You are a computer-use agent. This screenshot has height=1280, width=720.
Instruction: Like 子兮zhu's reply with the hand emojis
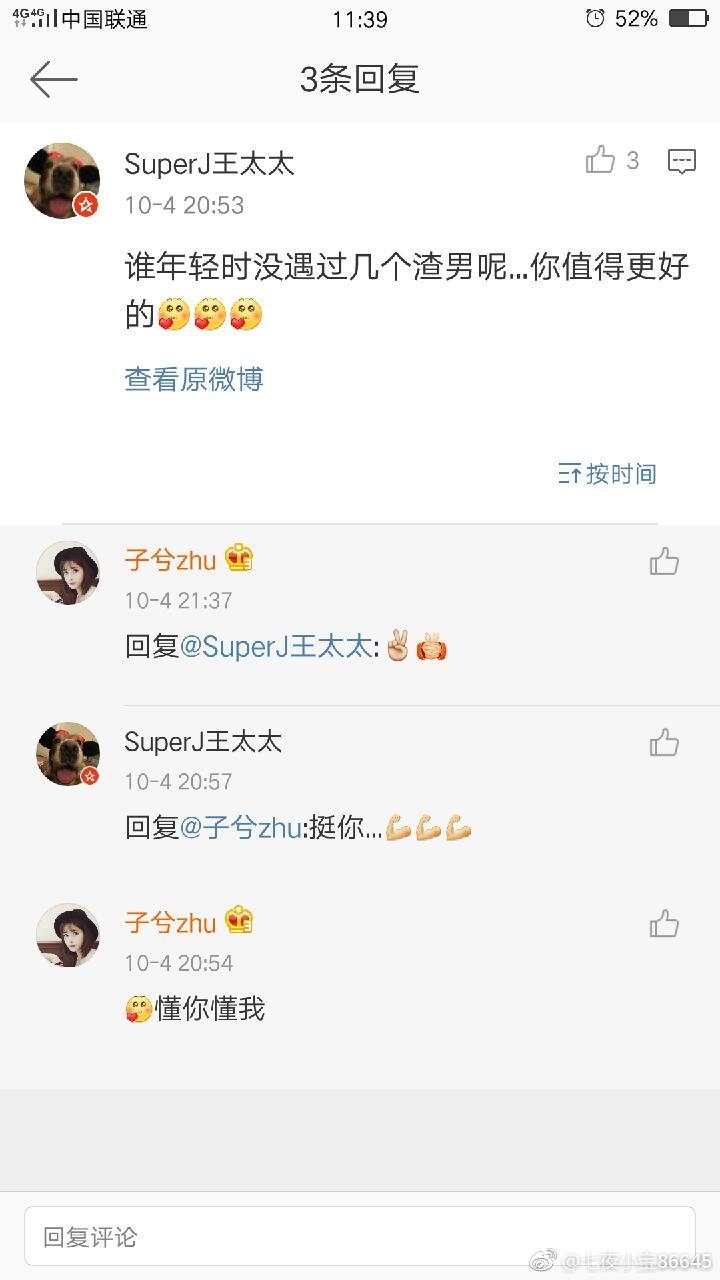coord(665,562)
